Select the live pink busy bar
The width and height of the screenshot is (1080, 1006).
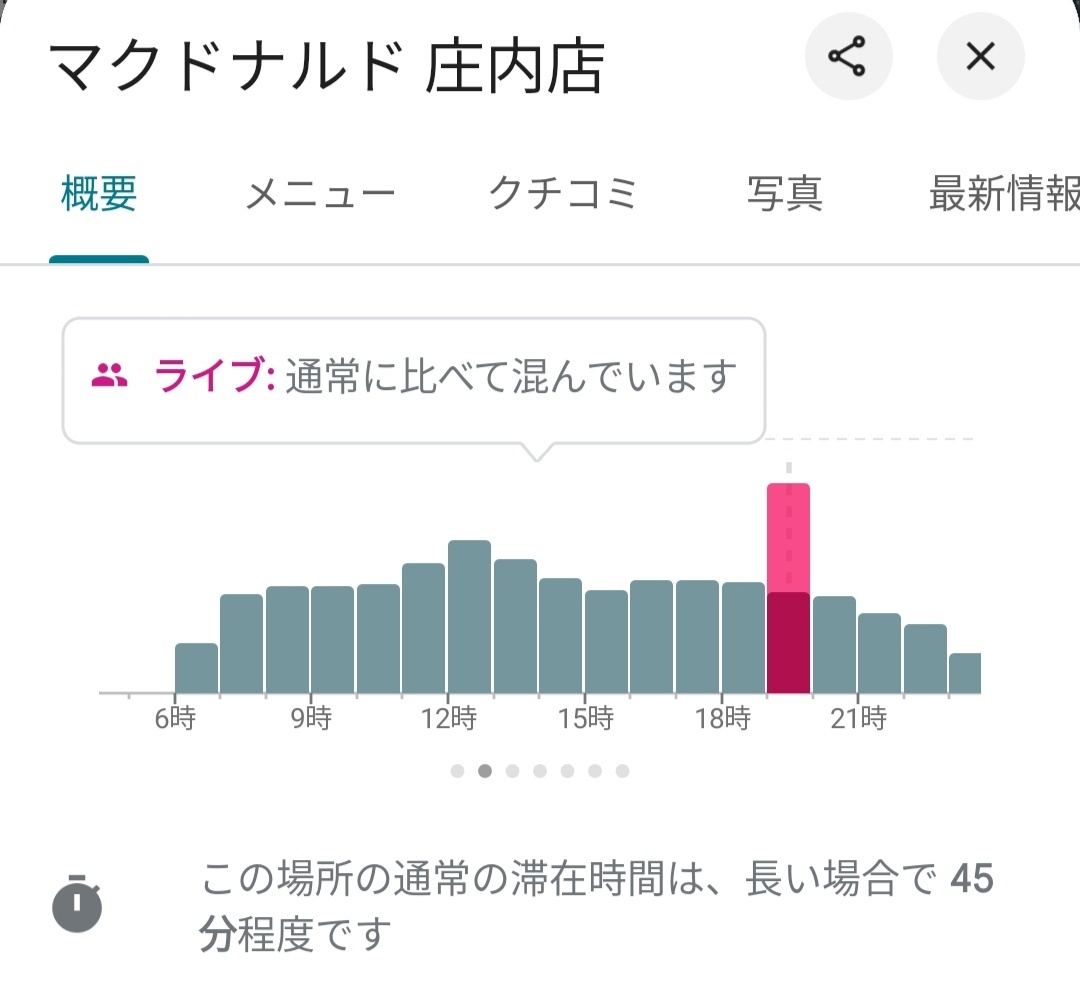[x=788, y=588]
